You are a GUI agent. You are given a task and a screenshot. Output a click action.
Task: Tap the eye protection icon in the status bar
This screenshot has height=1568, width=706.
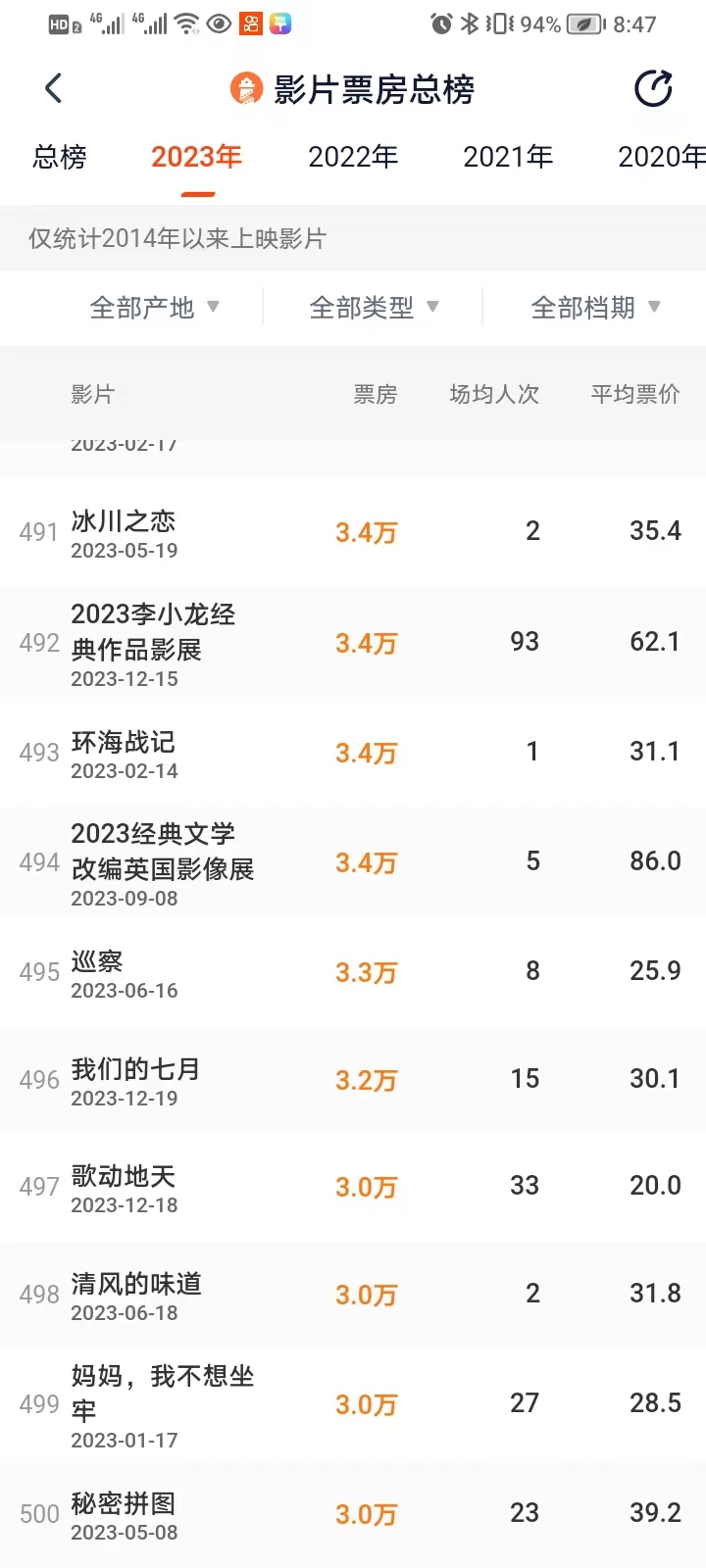tap(218, 24)
